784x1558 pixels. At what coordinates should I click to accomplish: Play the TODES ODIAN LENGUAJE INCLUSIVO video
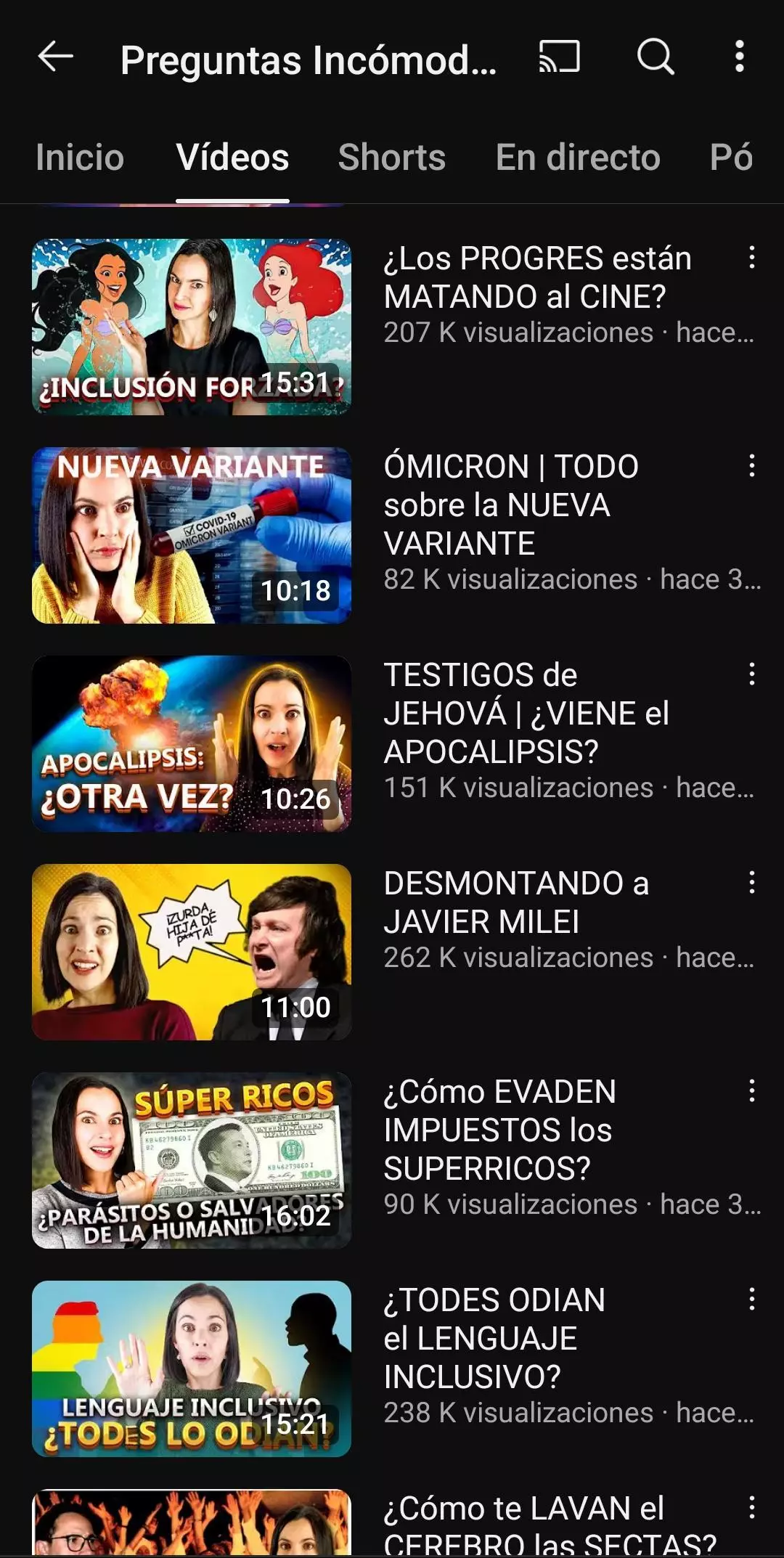pyautogui.click(x=192, y=1369)
